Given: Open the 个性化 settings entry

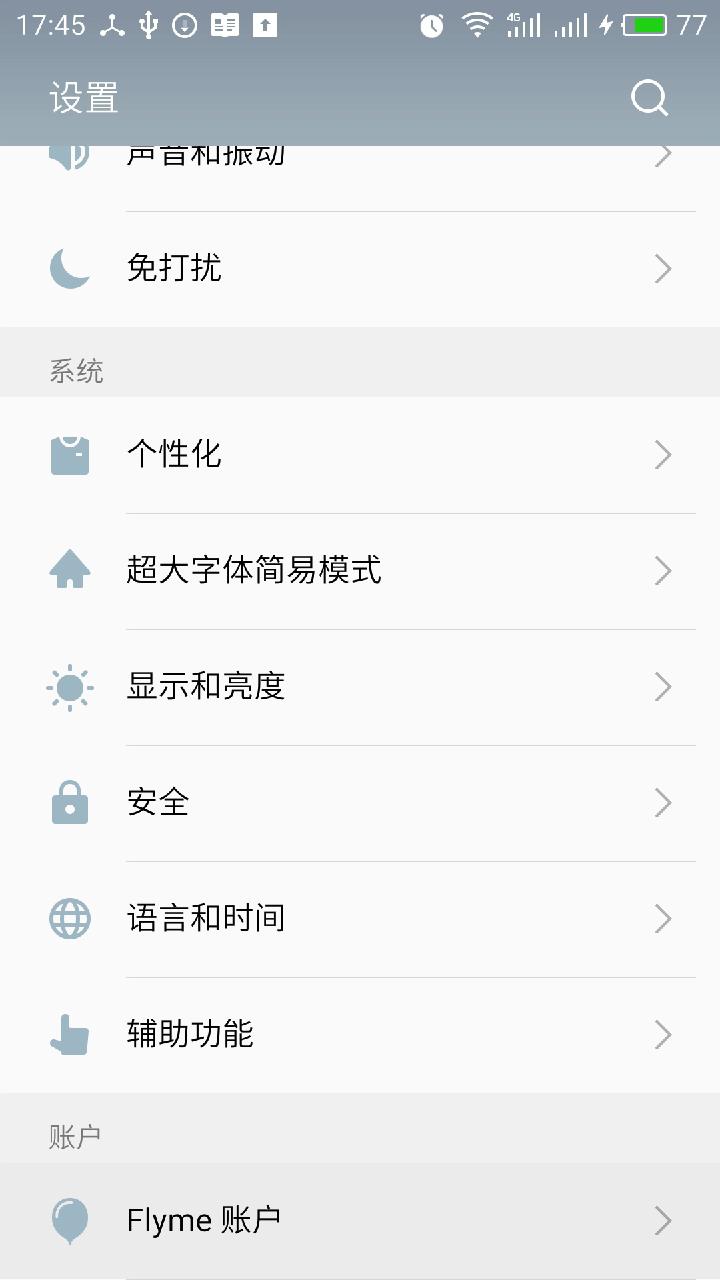Looking at the screenshot, I should 360,454.
